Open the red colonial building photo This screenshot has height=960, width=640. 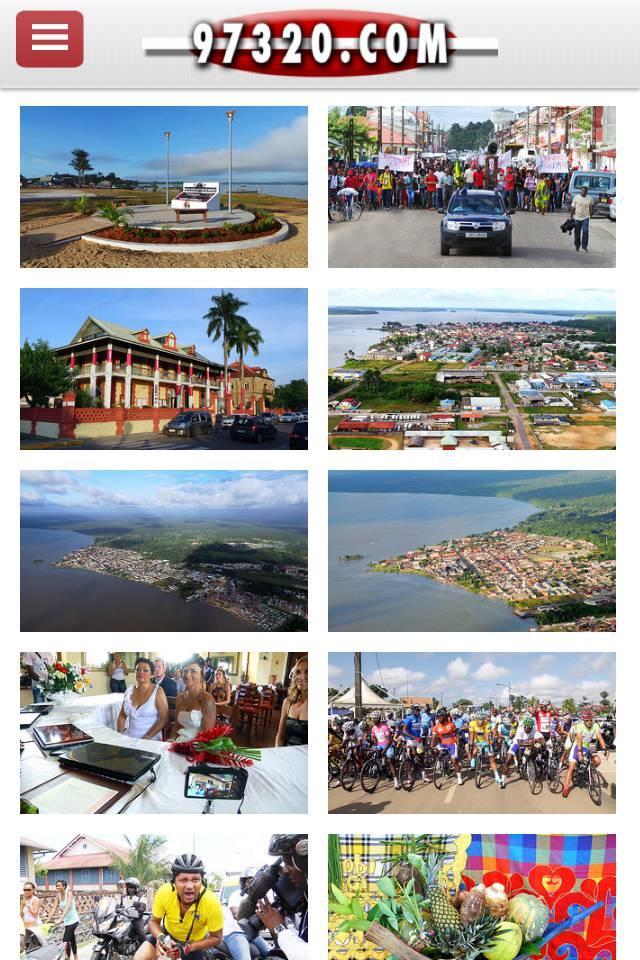(164, 369)
